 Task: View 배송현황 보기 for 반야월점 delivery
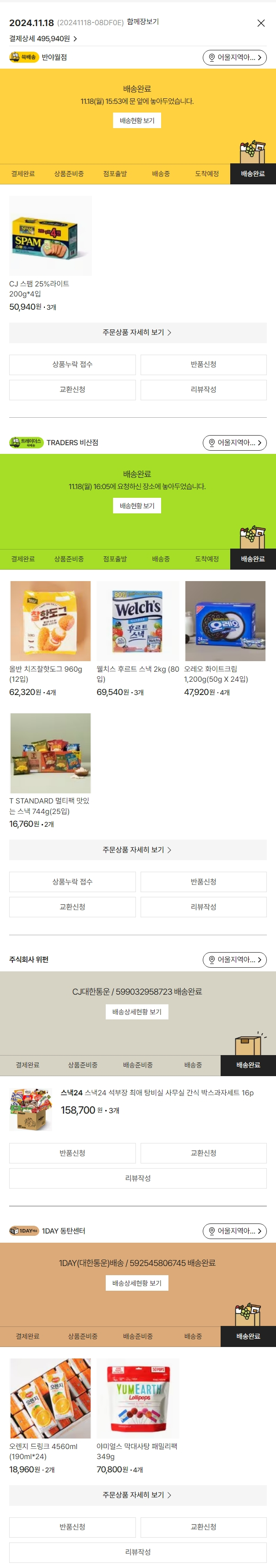[137, 120]
